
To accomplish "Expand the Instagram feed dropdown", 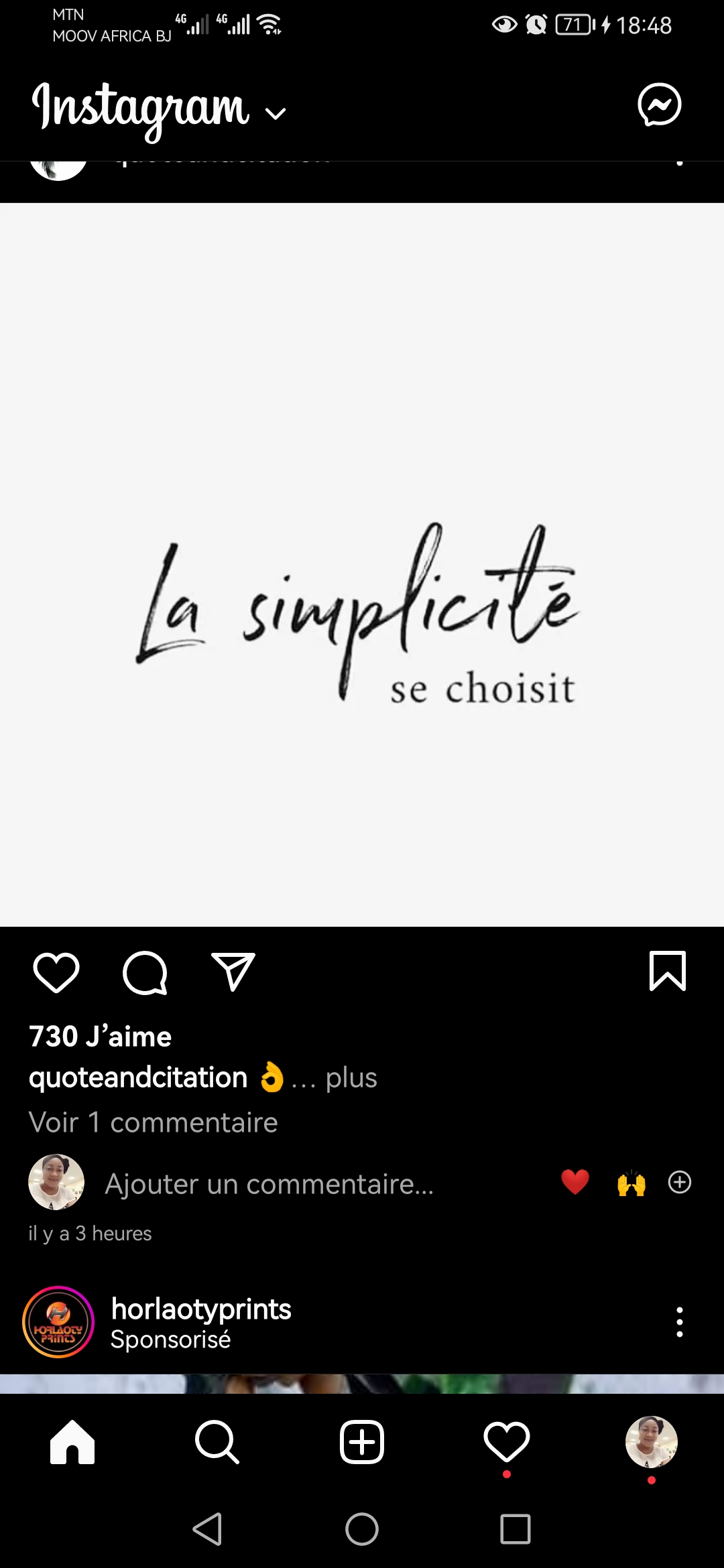I will click(276, 113).
